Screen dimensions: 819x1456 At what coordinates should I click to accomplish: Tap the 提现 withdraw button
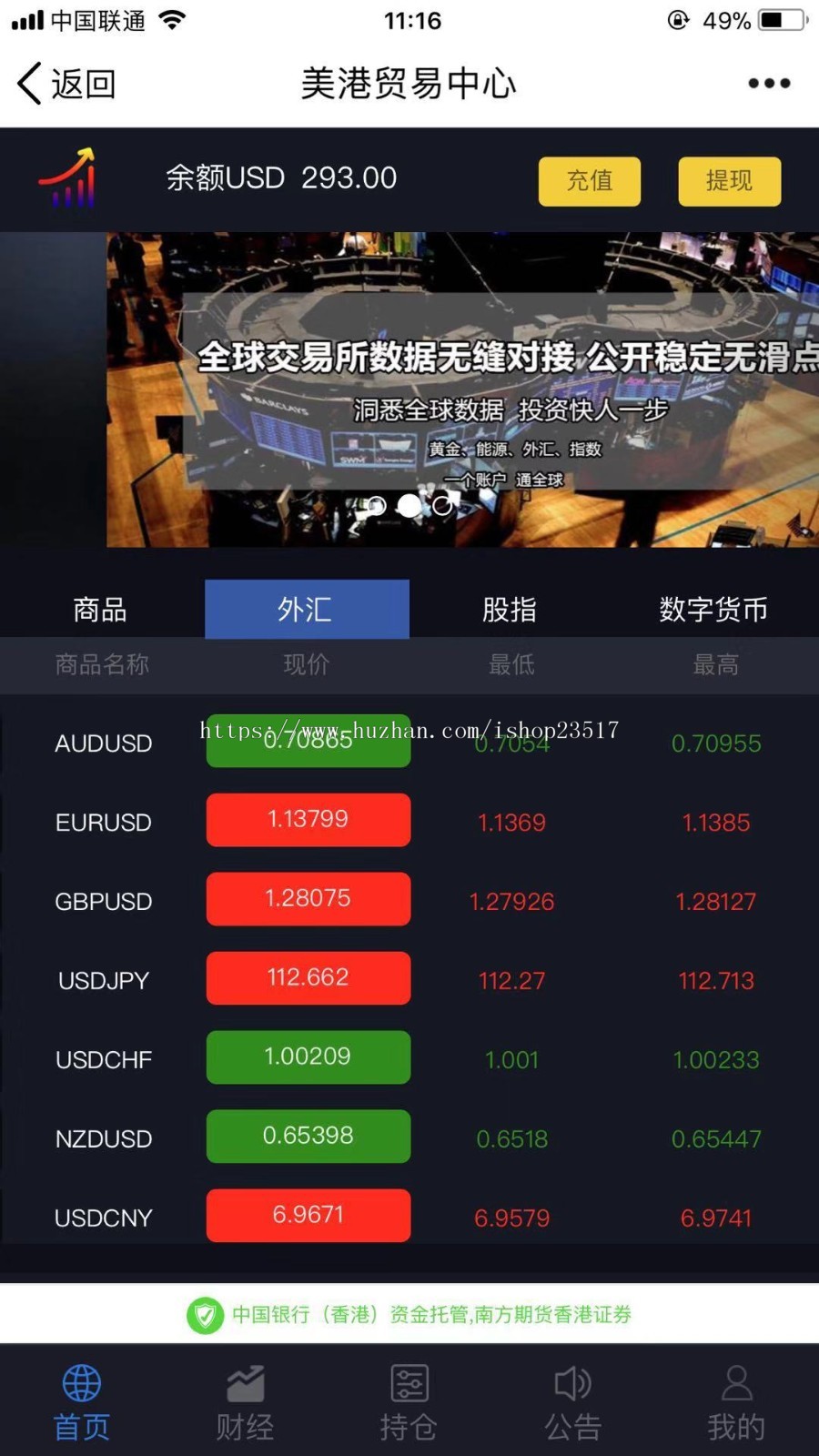point(729,181)
